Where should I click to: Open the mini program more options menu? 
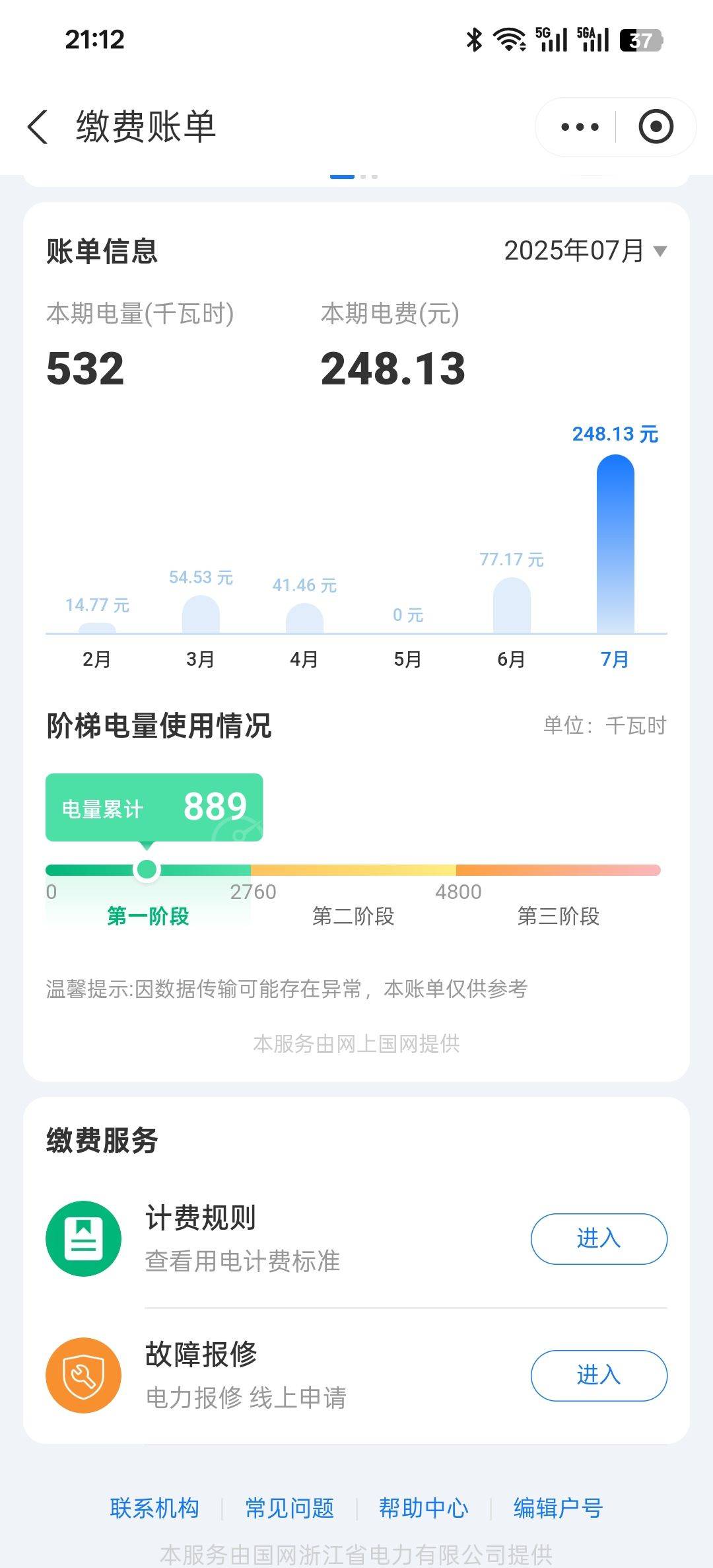580,127
